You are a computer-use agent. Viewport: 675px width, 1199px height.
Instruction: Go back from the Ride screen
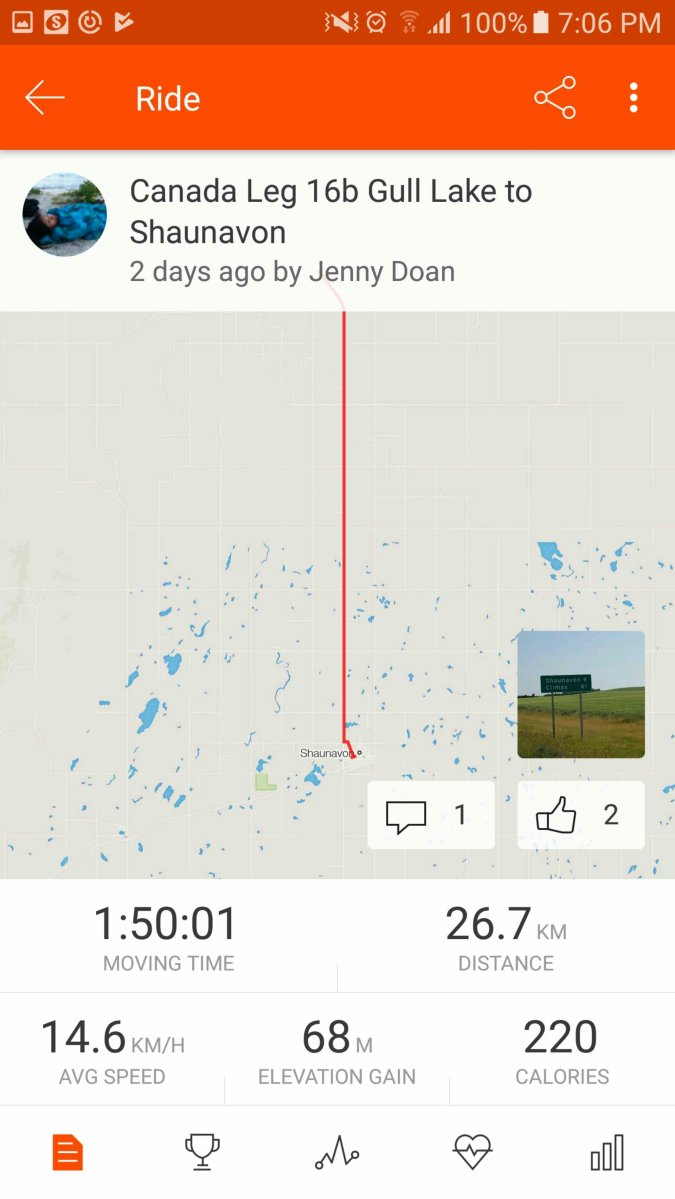[x=45, y=98]
